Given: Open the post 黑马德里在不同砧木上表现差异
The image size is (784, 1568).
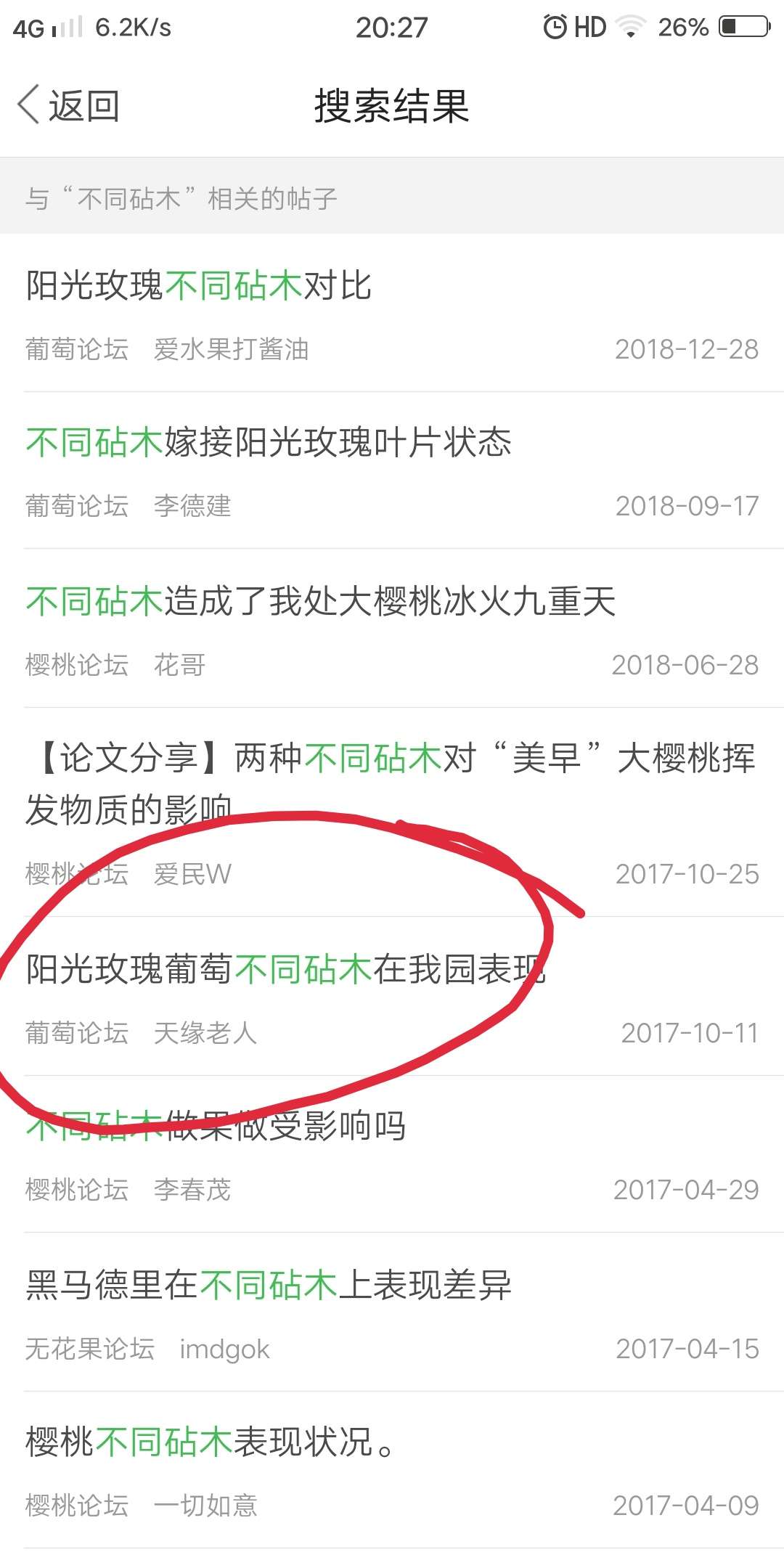Looking at the screenshot, I should [x=392, y=1312].
